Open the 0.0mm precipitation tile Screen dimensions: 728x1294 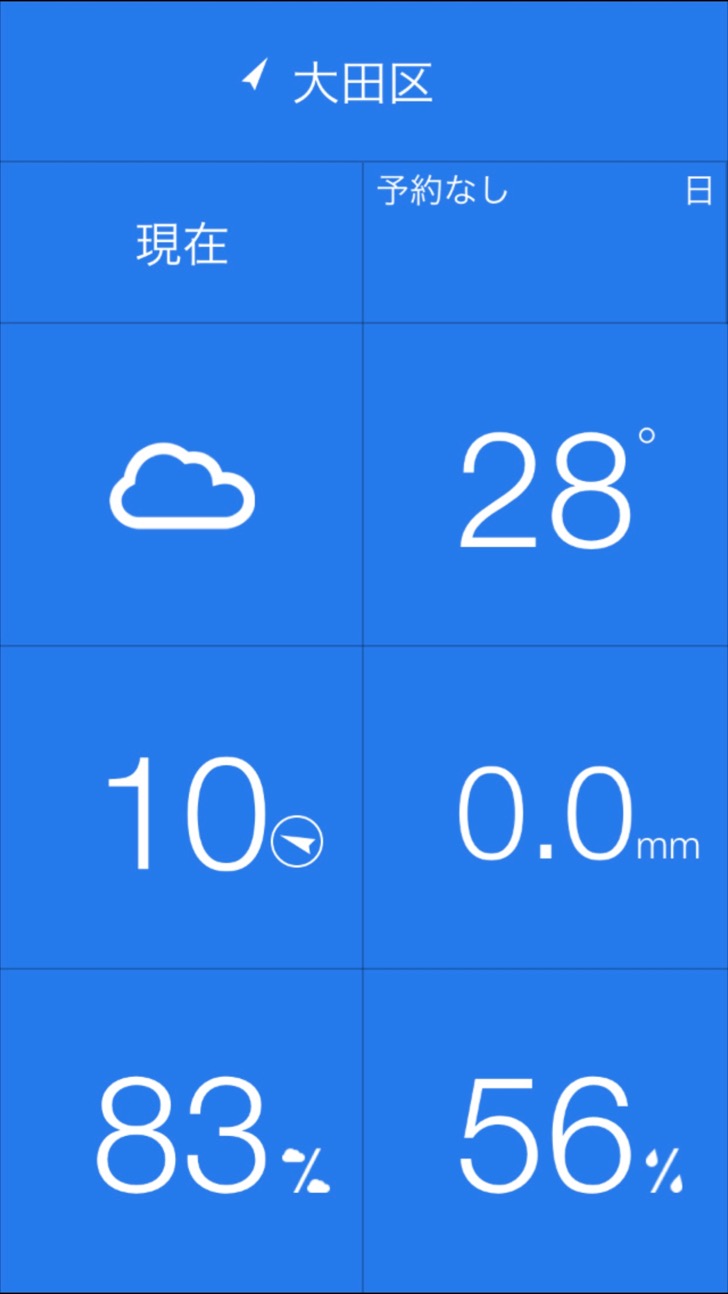tap(545, 808)
